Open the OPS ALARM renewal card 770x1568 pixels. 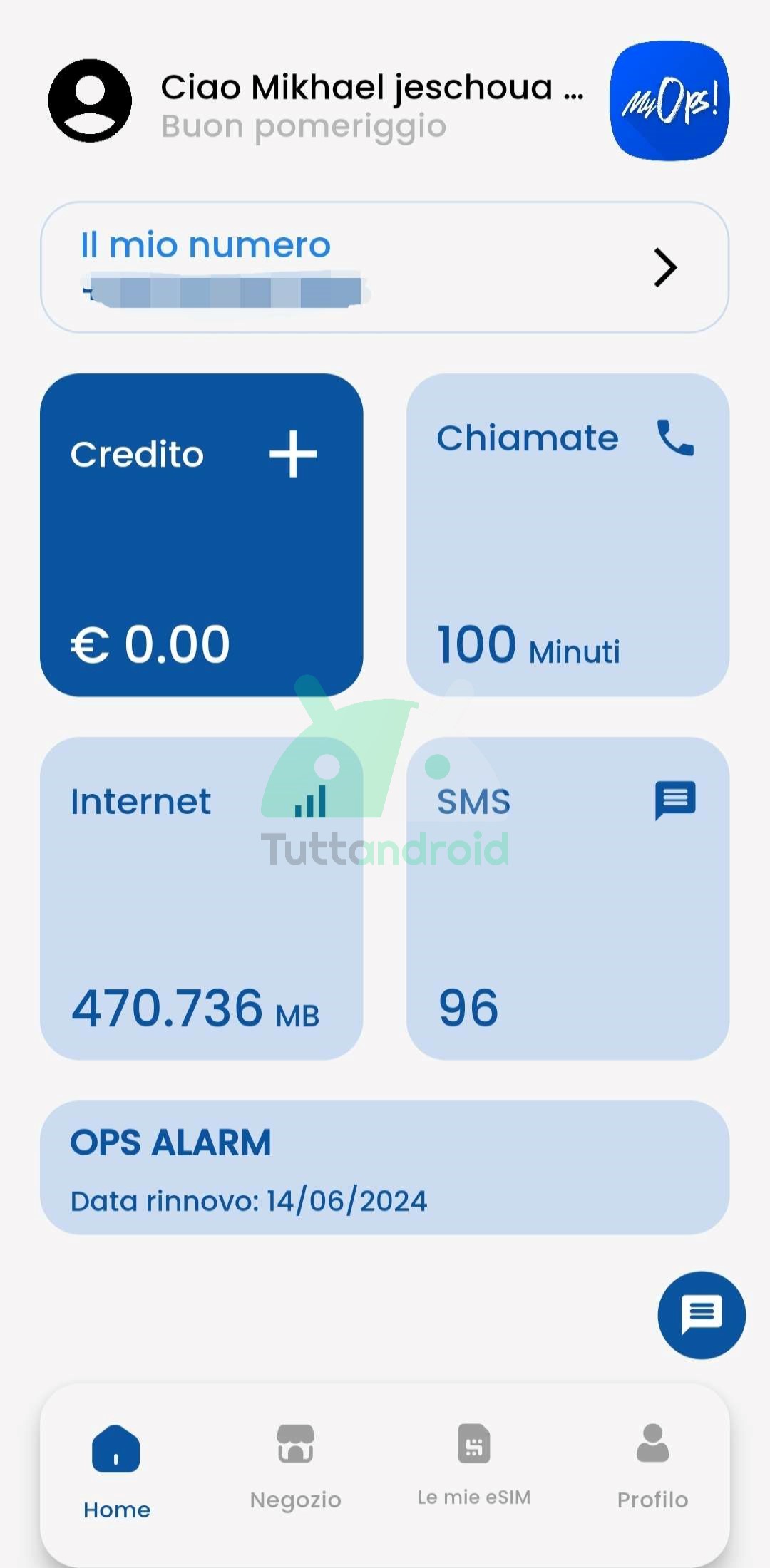pyautogui.click(x=384, y=1167)
